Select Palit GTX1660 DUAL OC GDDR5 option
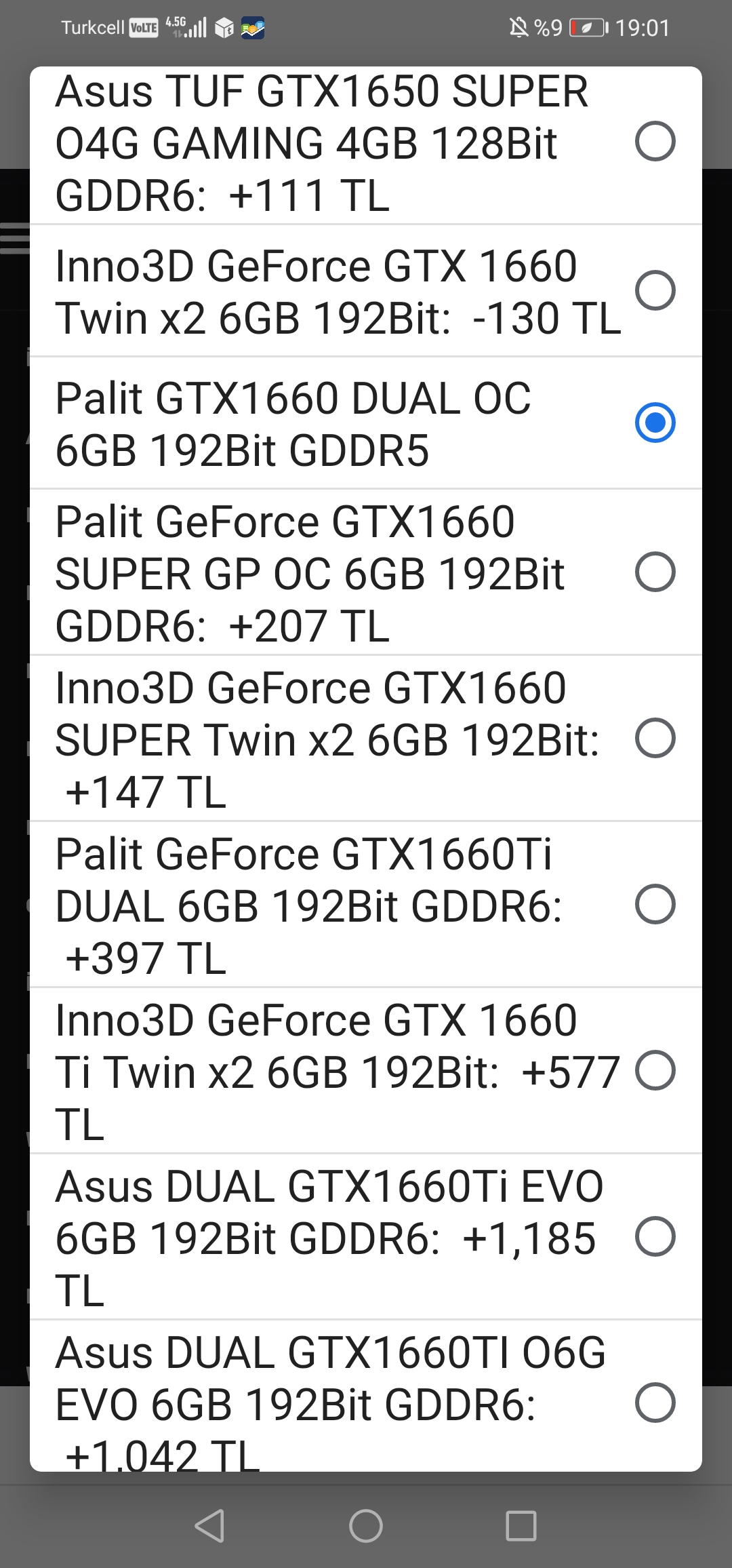Image resolution: width=732 pixels, height=1568 pixels. (x=655, y=423)
